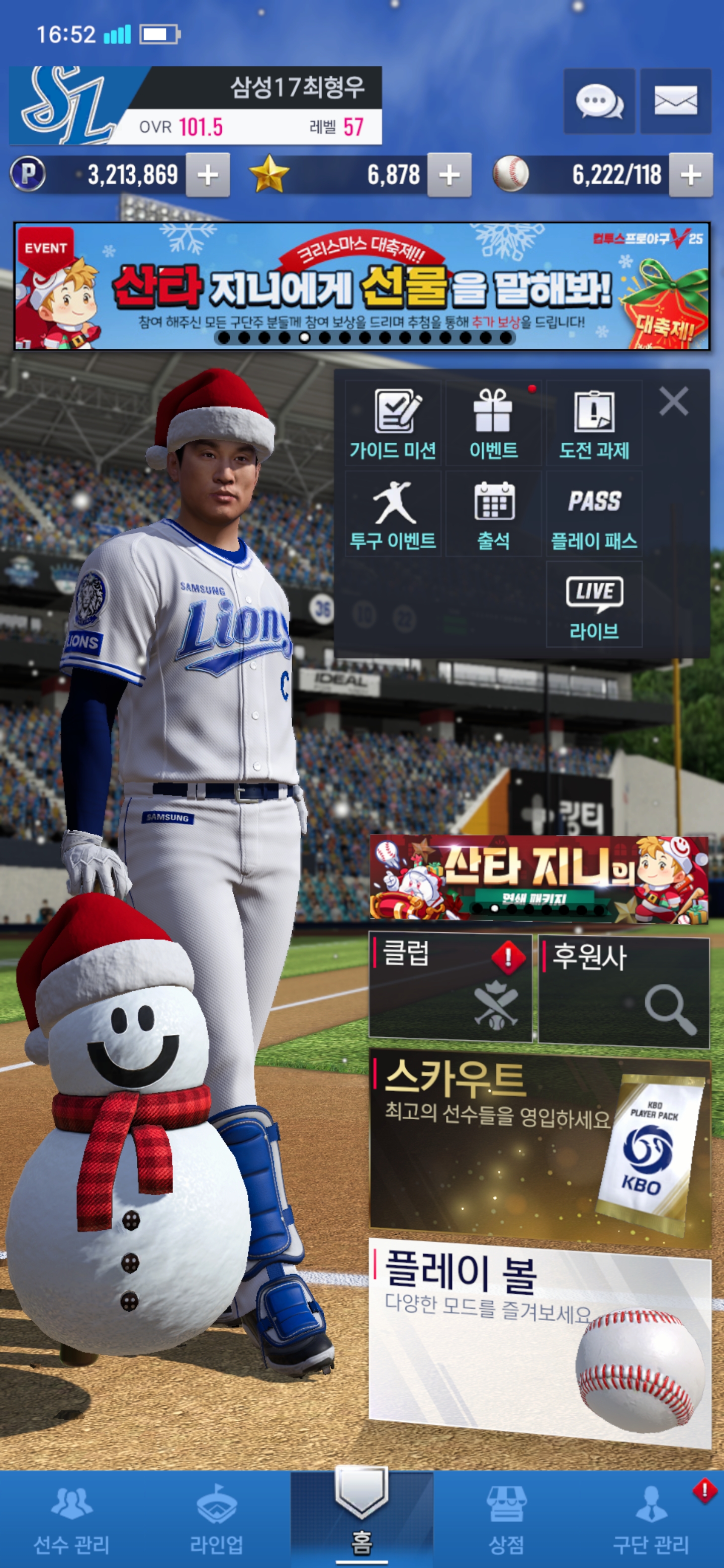This screenshot has height=1568, width=724.
Task: Open the 후원사 card
Action: [x=623, y=991]
